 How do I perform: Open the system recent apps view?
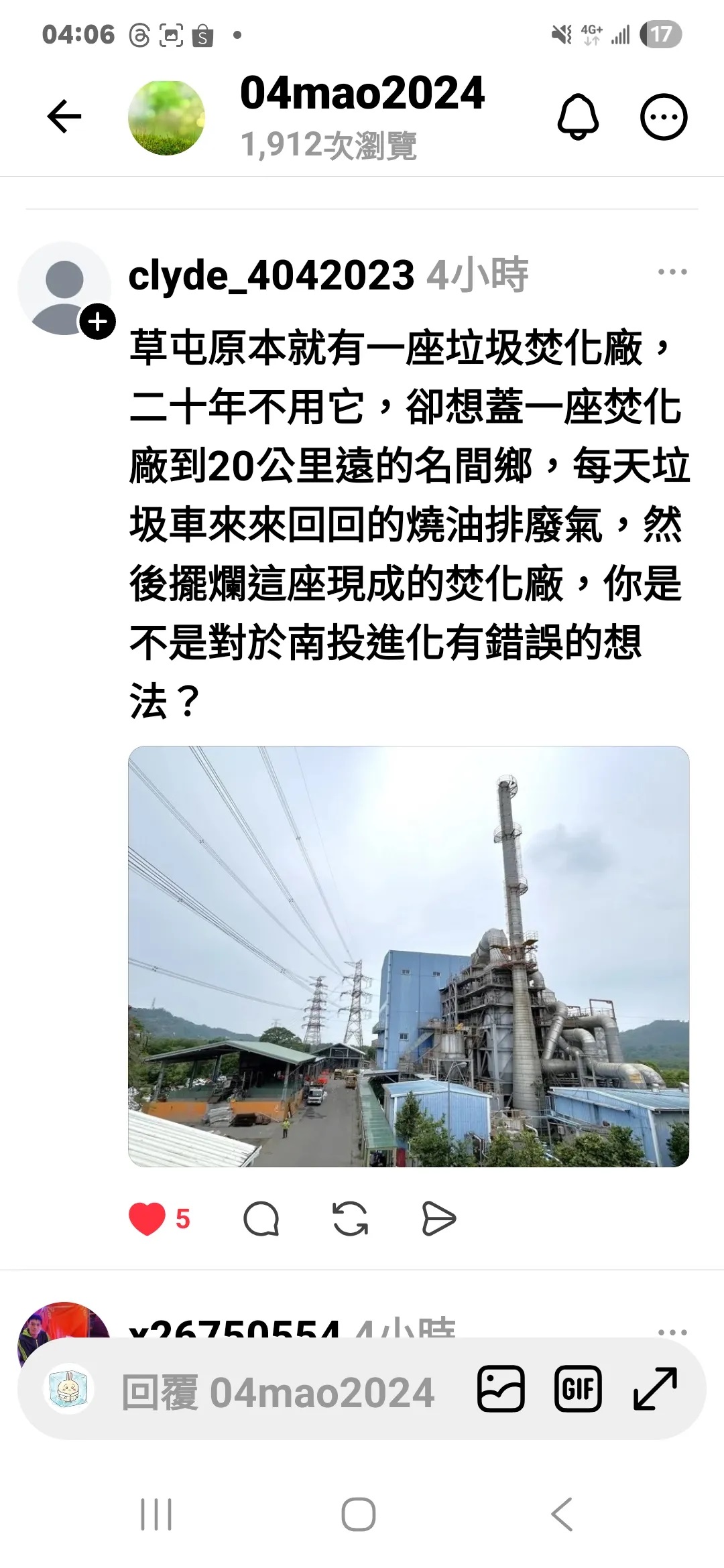(x=156, y=1514)
